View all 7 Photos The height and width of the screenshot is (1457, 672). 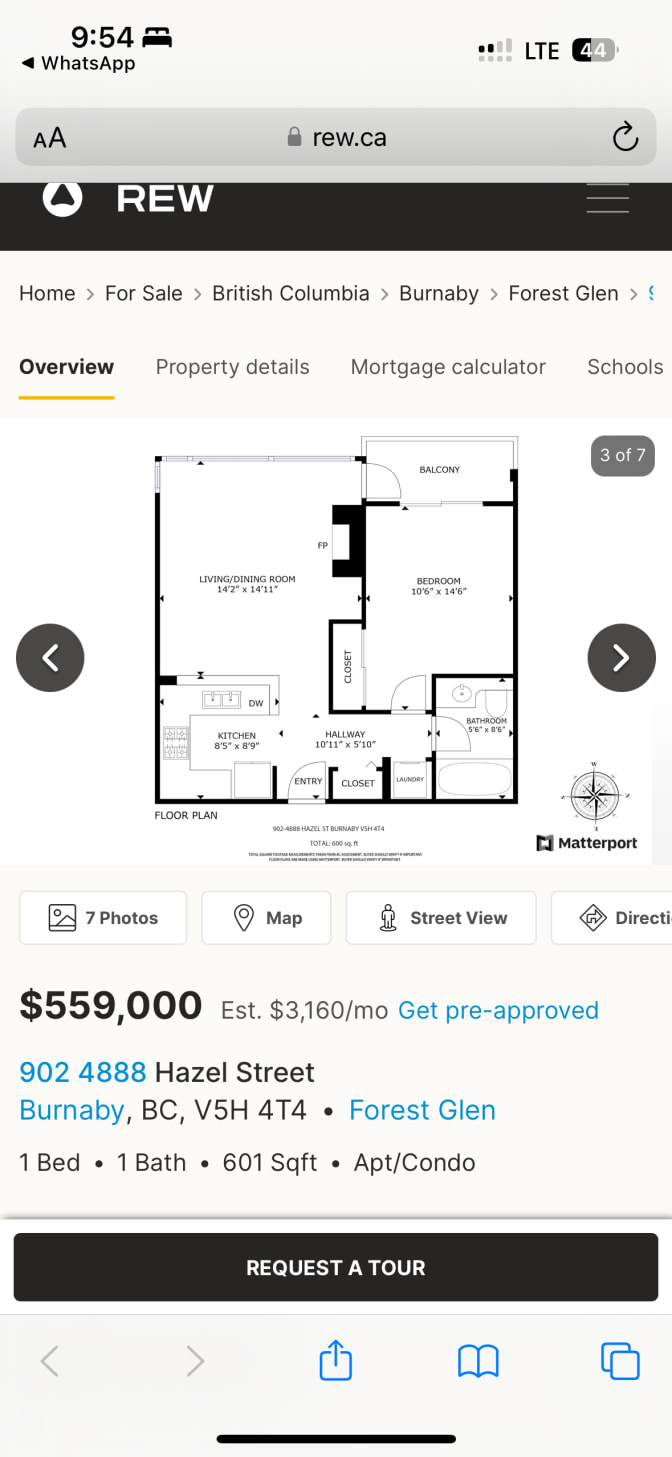click(x=103, y=918)
